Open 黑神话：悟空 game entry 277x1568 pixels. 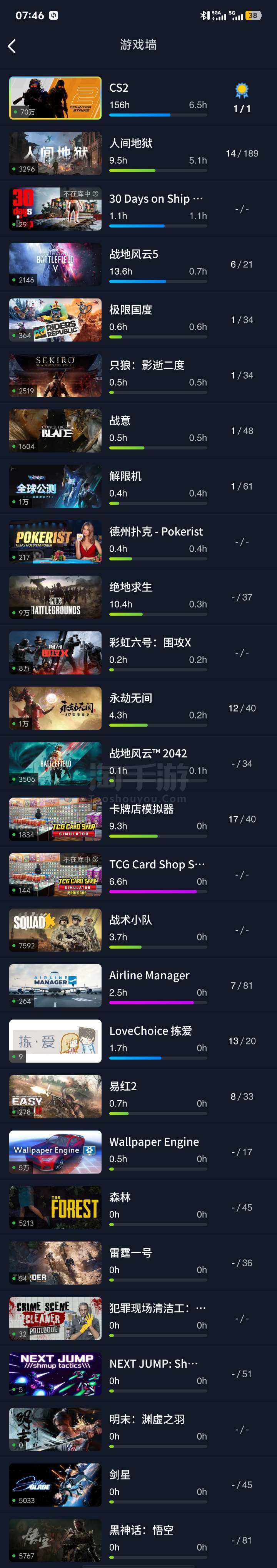point(138,1538)
